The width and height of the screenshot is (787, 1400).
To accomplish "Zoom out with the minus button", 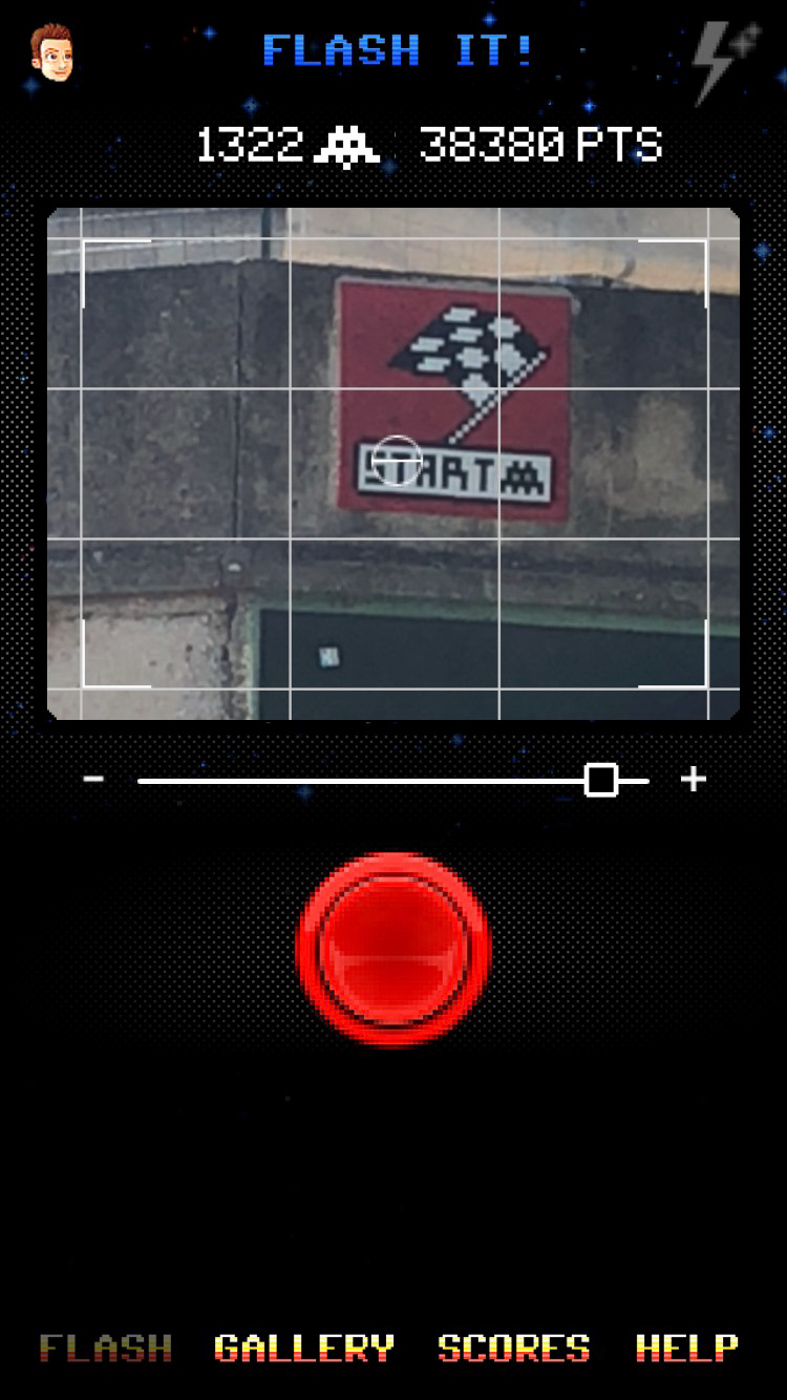I will click(x=94, y=779).
